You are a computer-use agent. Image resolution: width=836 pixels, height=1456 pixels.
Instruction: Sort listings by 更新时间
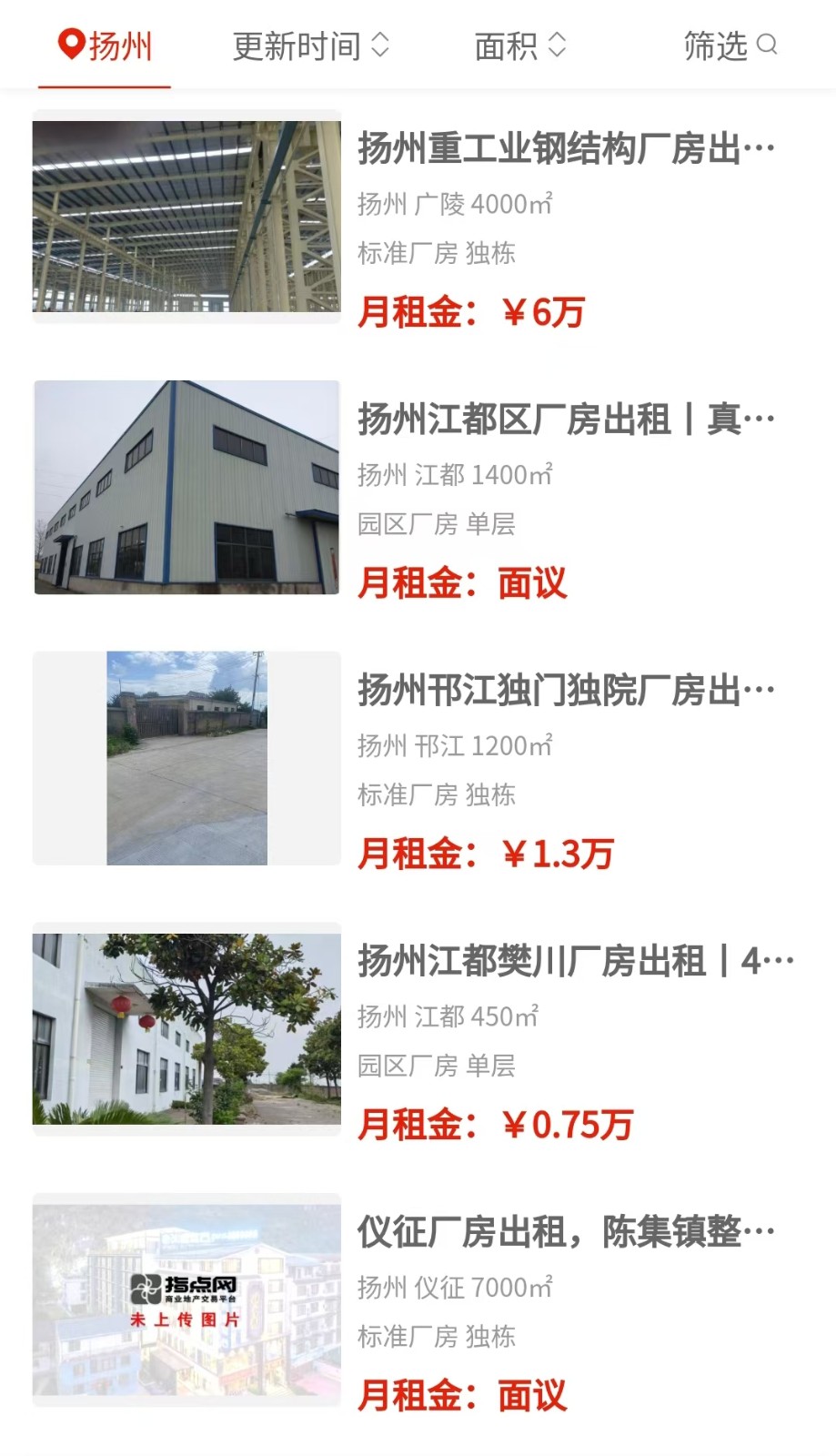point(310,45)
